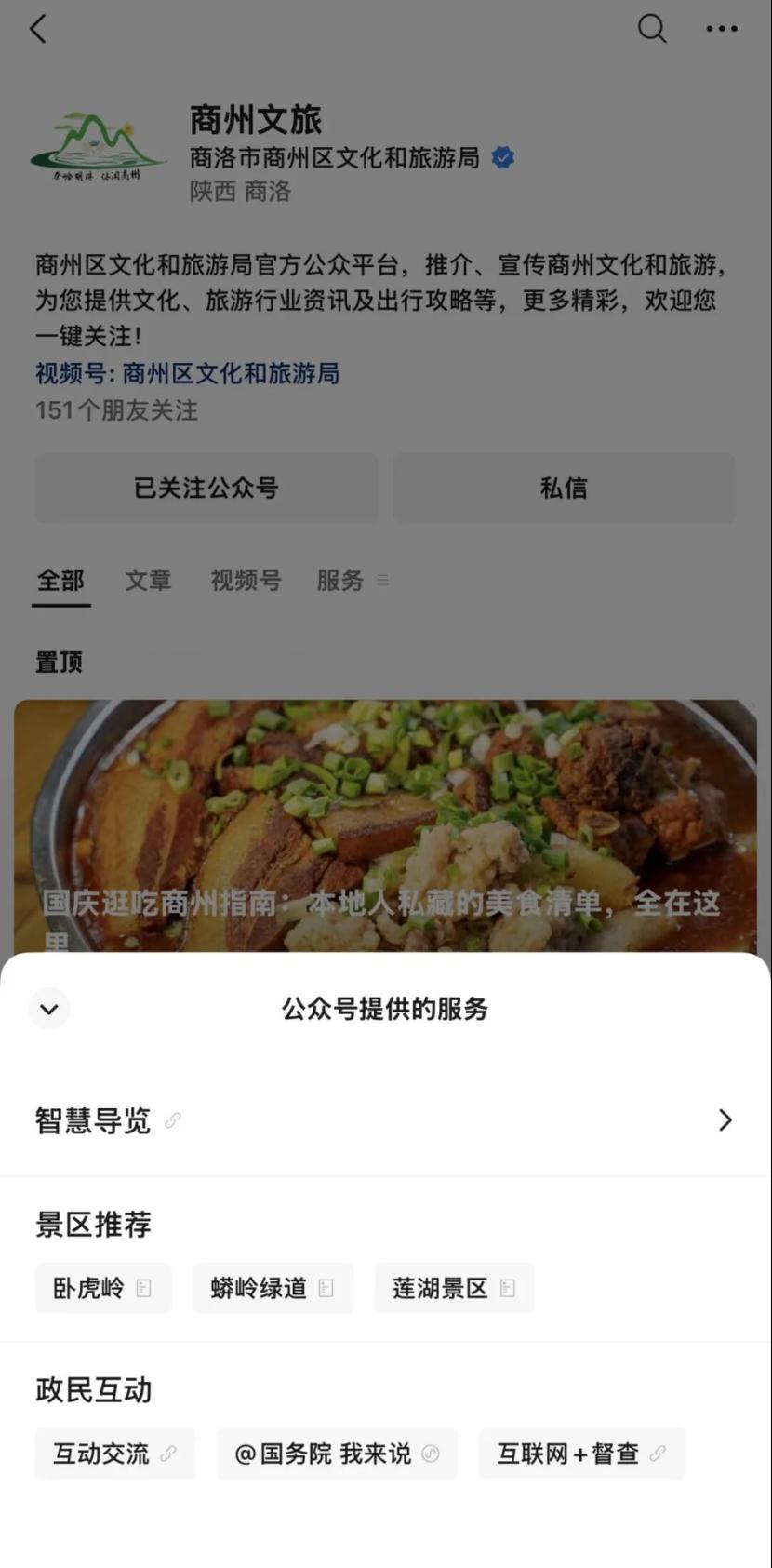Tap the 互联网+督查 chip
The width and height of the screenshot is (772, 1568).
(581, 1454)
